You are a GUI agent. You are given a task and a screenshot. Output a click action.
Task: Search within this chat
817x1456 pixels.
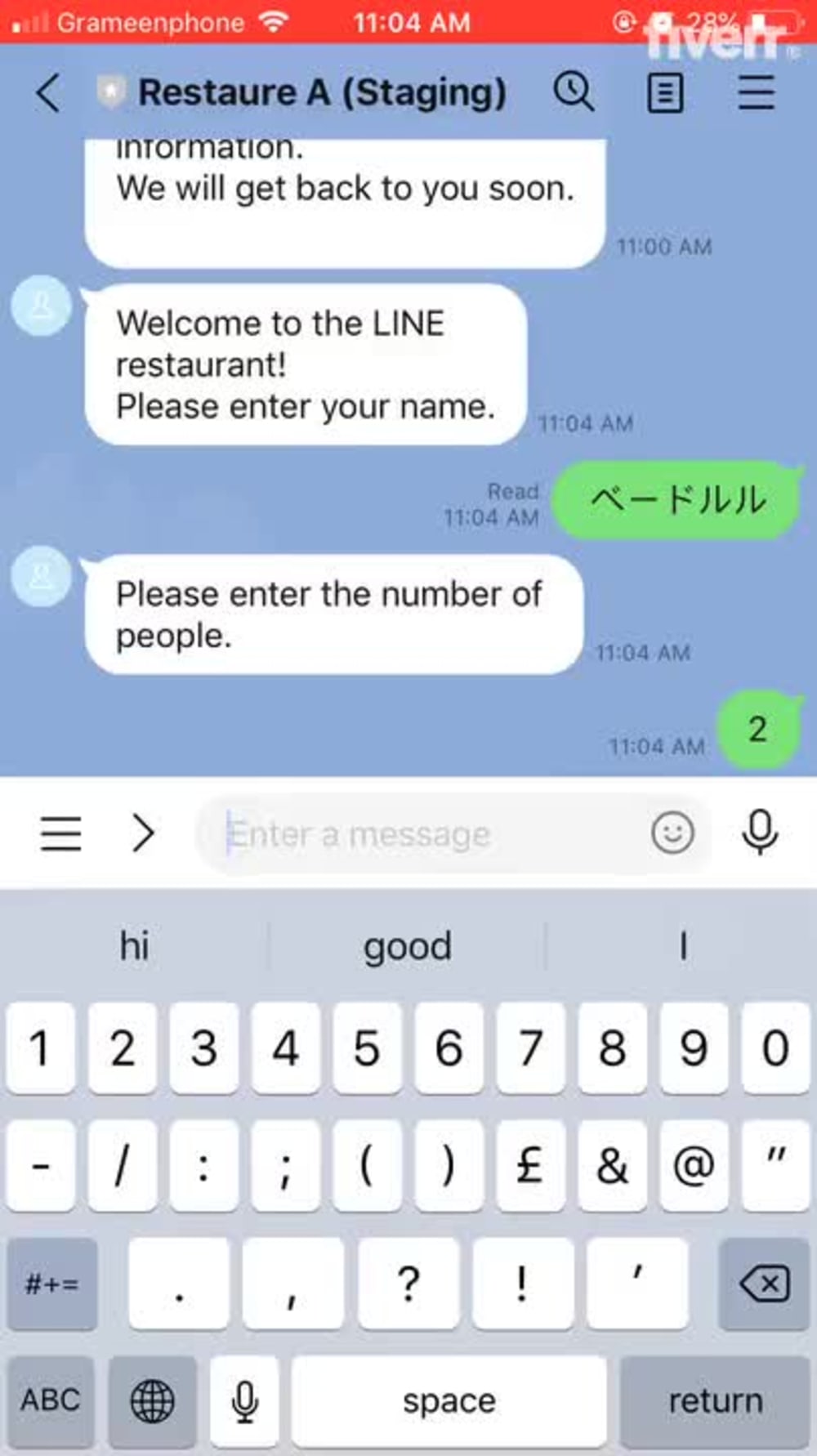574,92
